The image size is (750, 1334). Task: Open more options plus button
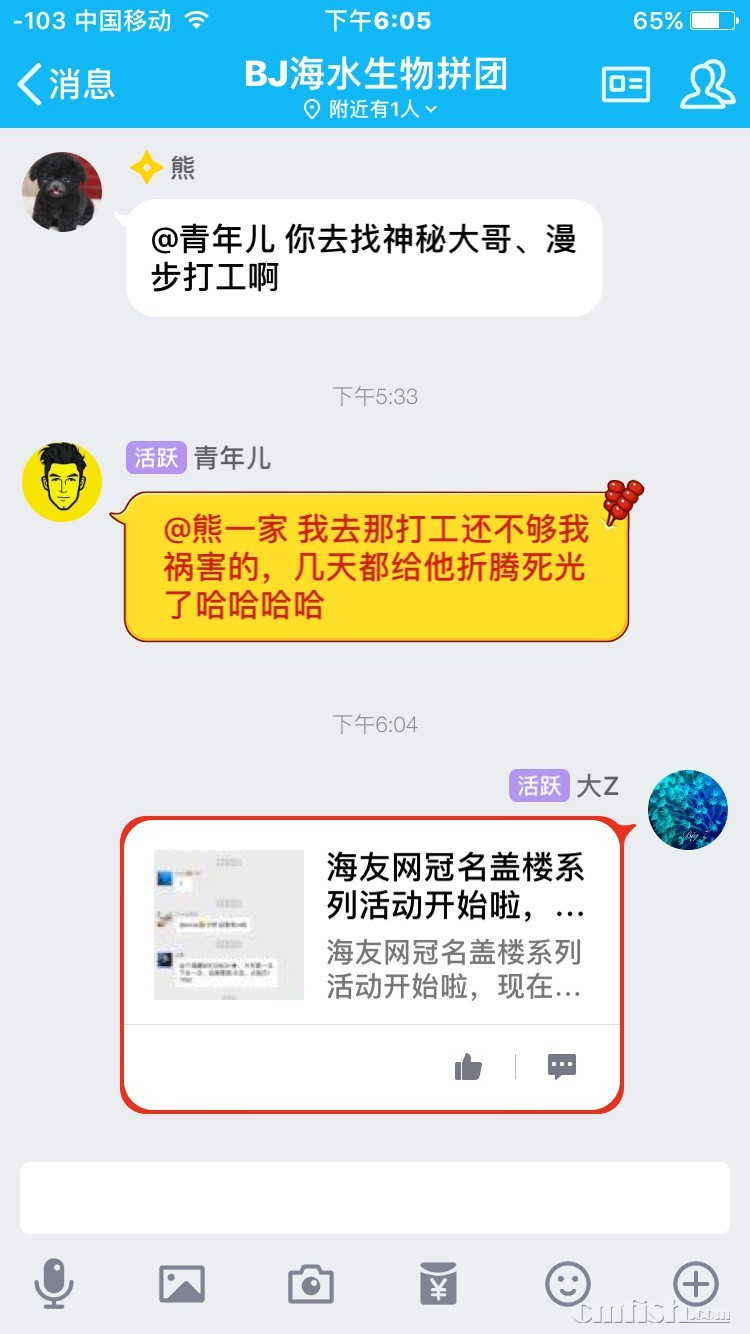(695, 1283)
